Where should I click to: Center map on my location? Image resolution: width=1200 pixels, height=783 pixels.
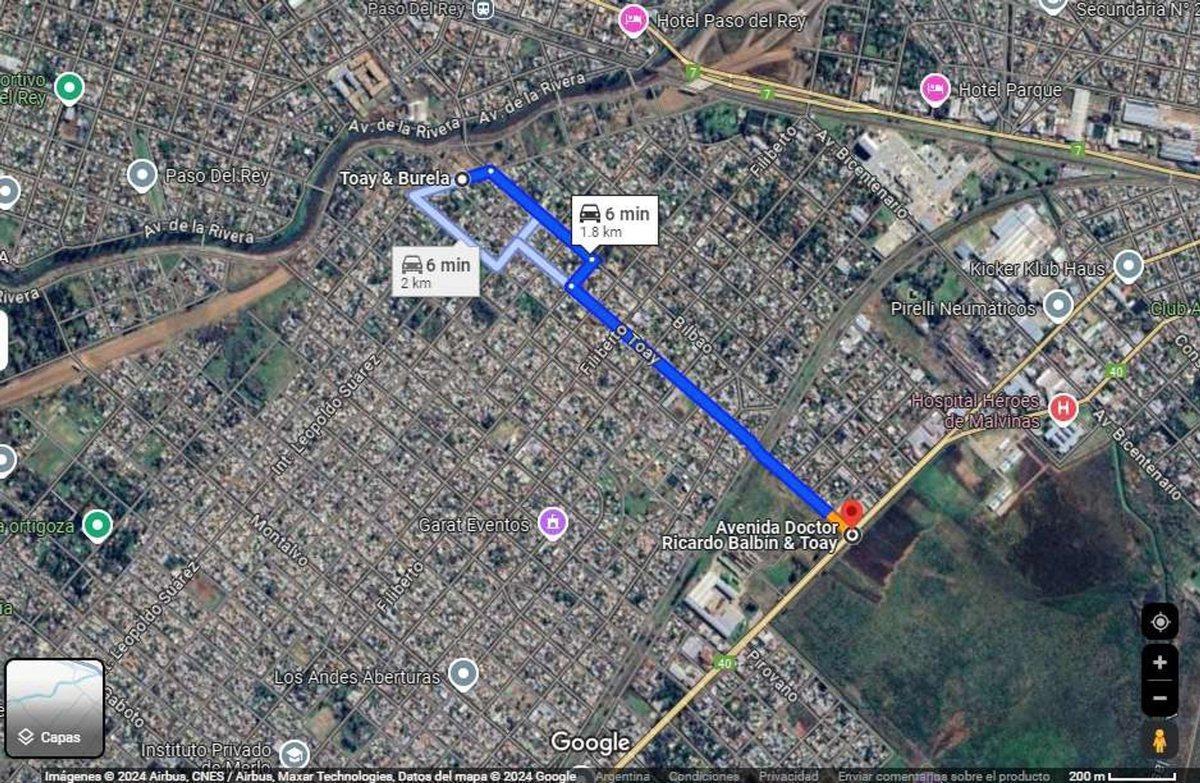(x=1159, y=621)
